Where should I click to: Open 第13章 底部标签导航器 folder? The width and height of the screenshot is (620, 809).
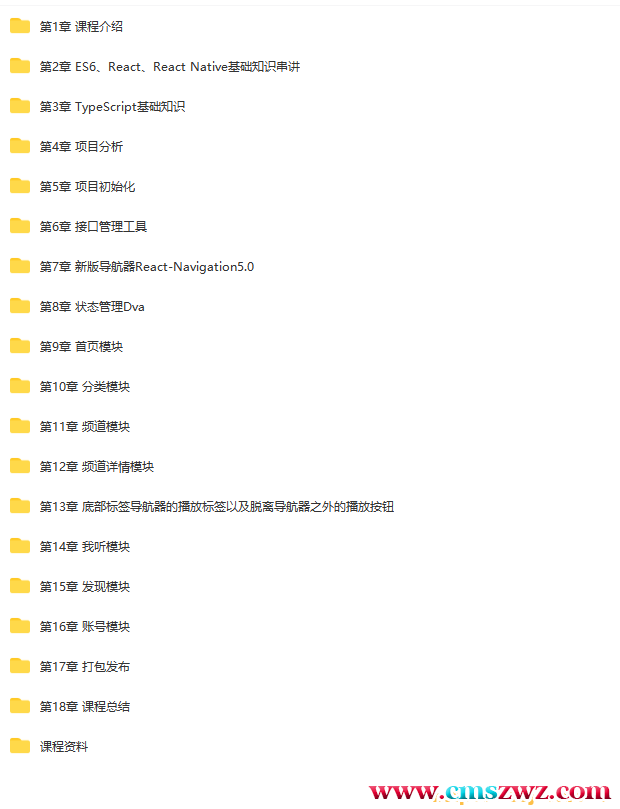[x=216, y=507]
